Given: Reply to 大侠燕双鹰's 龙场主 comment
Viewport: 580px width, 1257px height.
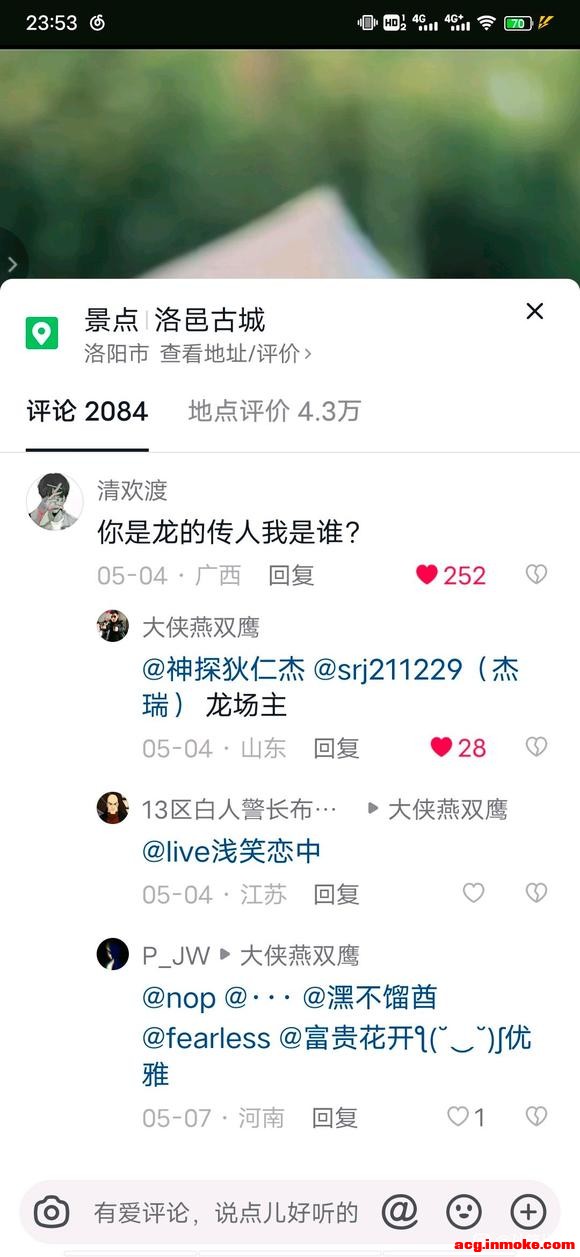Looking at the screenshot, I should pos(336,748).
